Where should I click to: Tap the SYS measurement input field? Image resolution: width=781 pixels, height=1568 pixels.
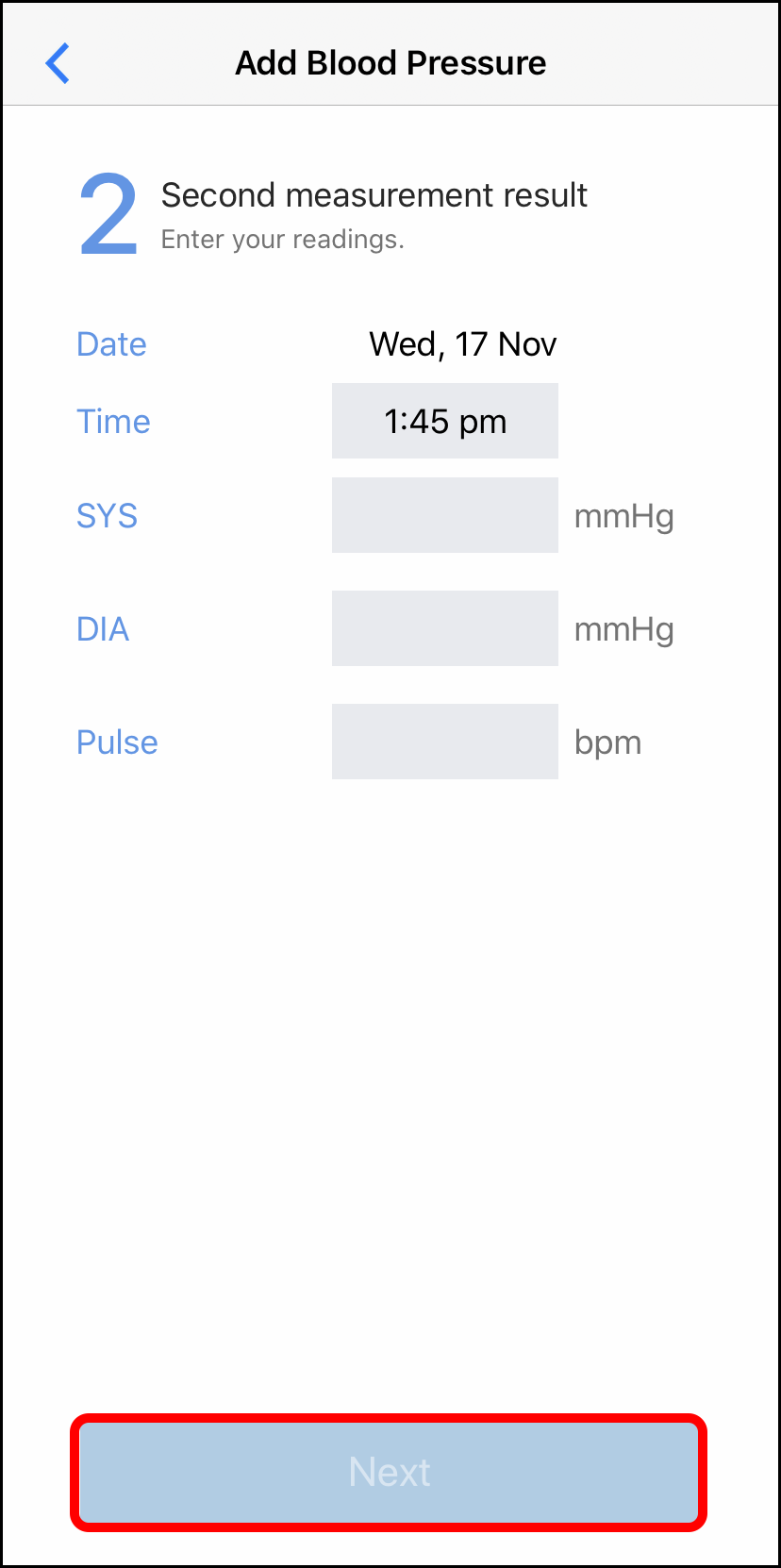(x=444, y=515)
